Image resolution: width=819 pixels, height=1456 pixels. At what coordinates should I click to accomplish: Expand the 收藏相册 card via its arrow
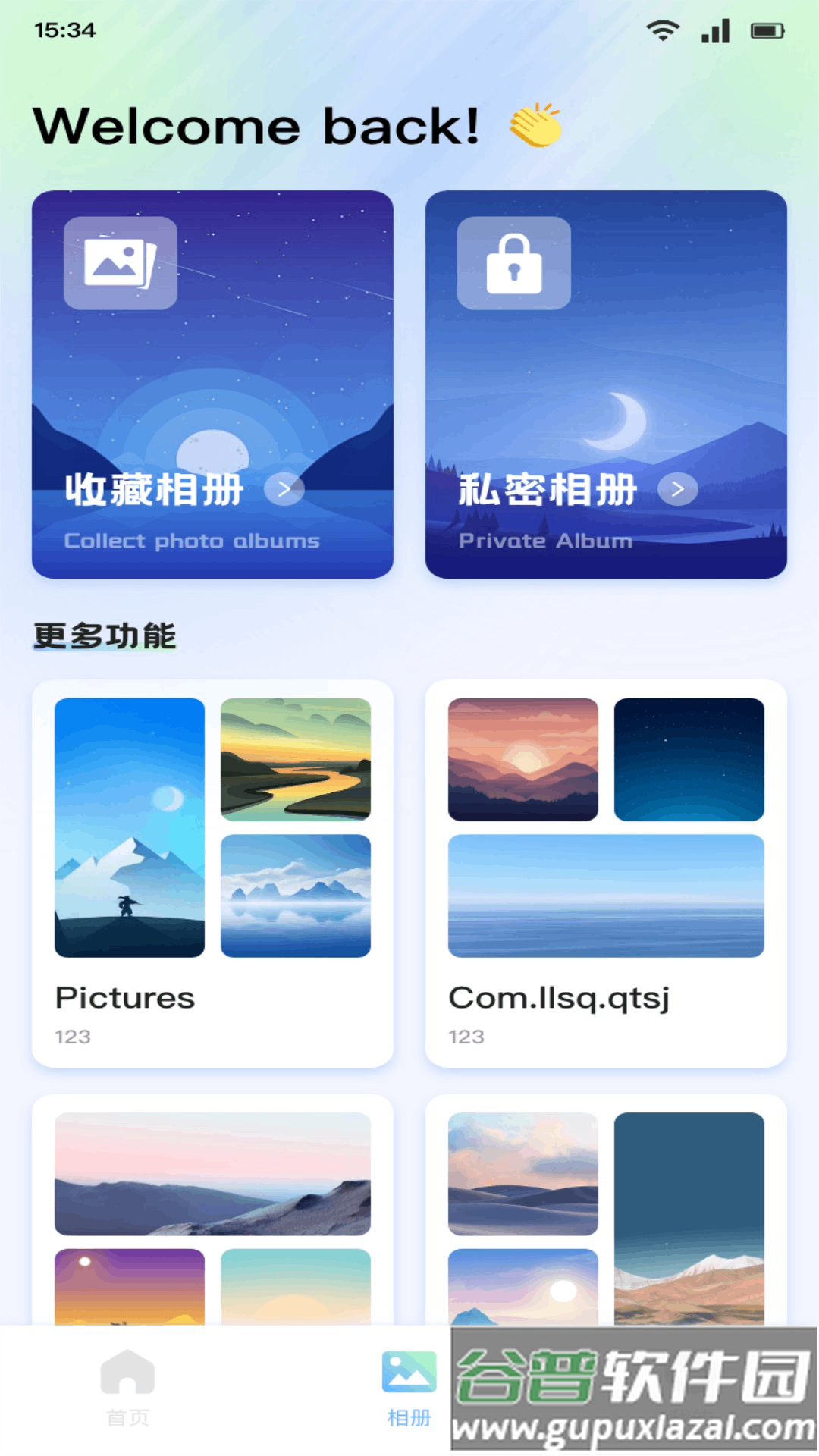[284, 489]
